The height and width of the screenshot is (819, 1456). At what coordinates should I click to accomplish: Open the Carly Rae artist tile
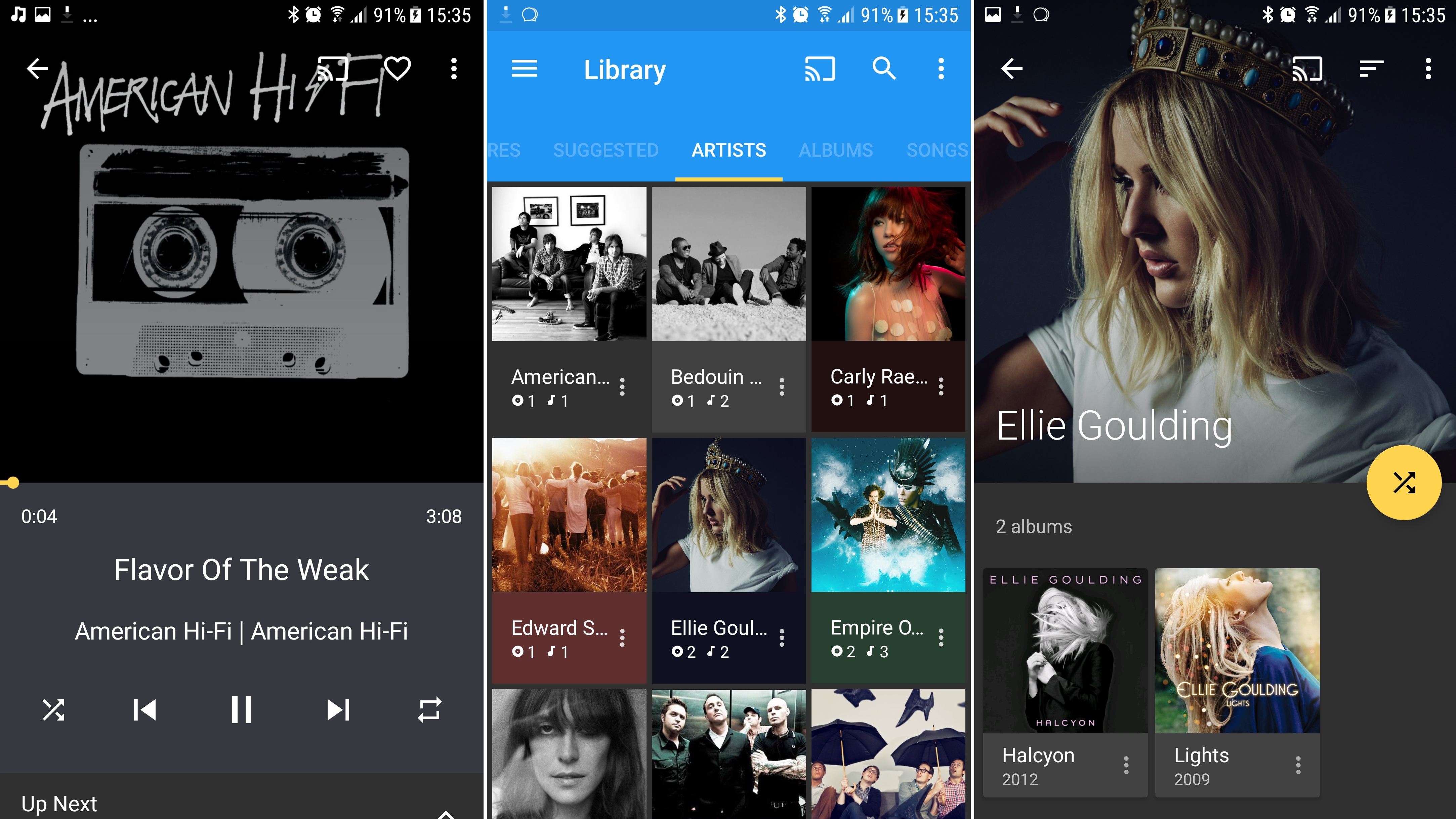click(x=888, y=264)
